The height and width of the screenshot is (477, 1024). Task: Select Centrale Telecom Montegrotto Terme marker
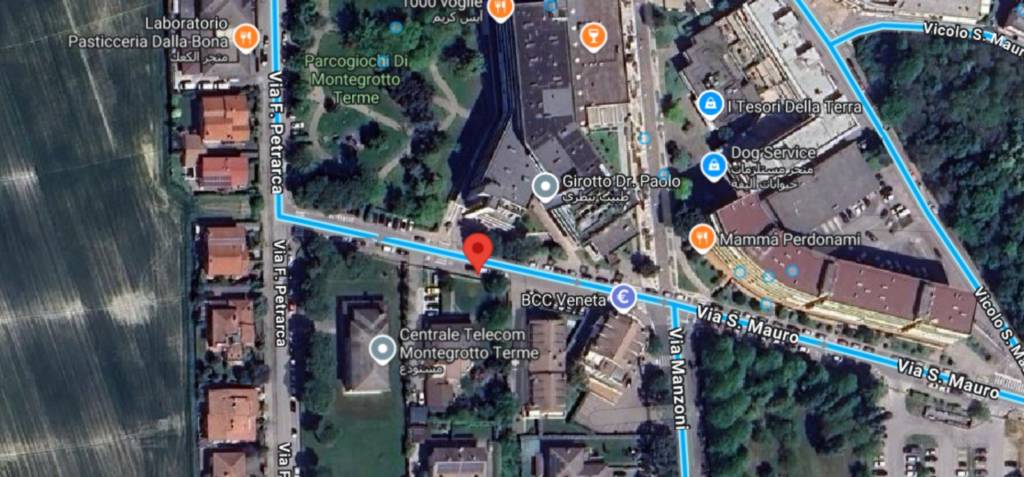(x=383, y=349)
